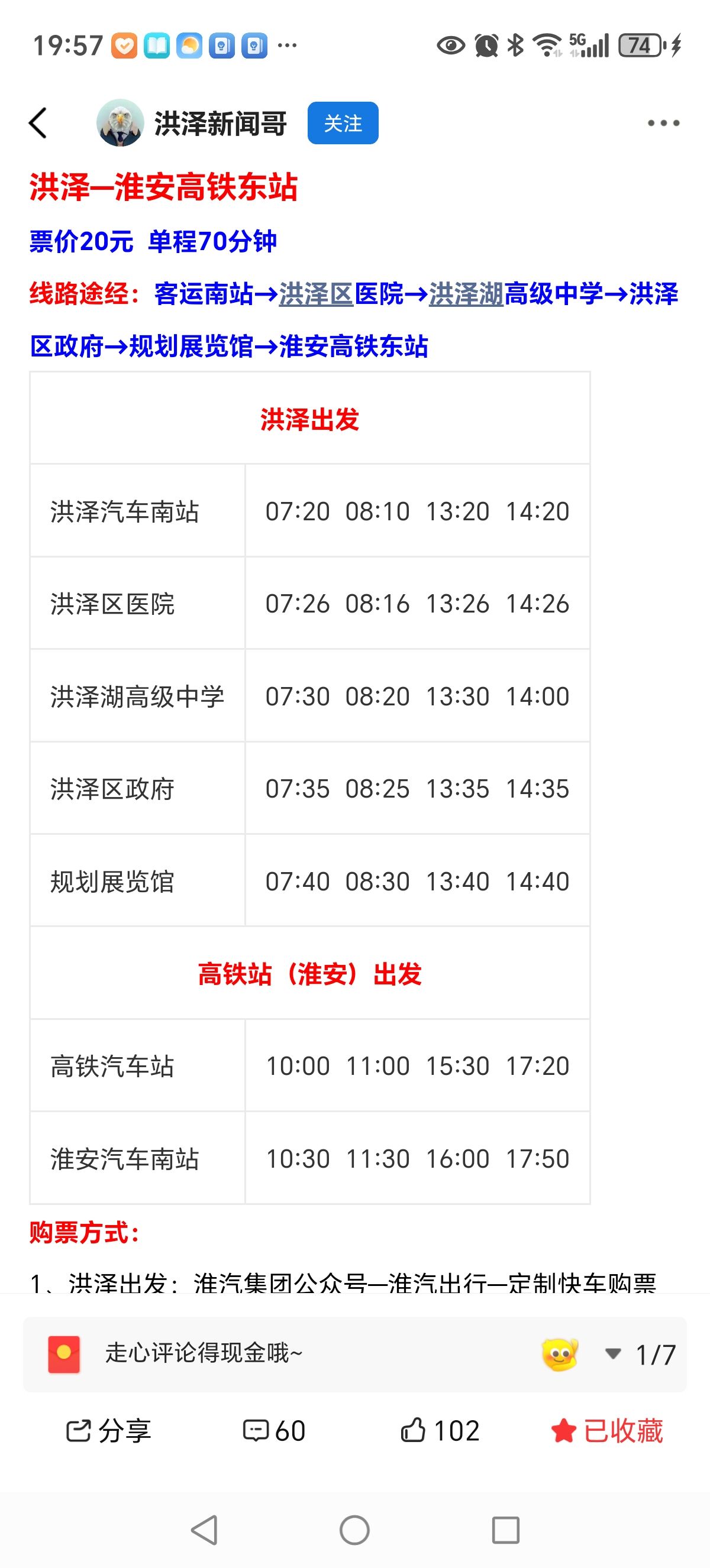Open the system recent apps button

tap(505, 1530)
